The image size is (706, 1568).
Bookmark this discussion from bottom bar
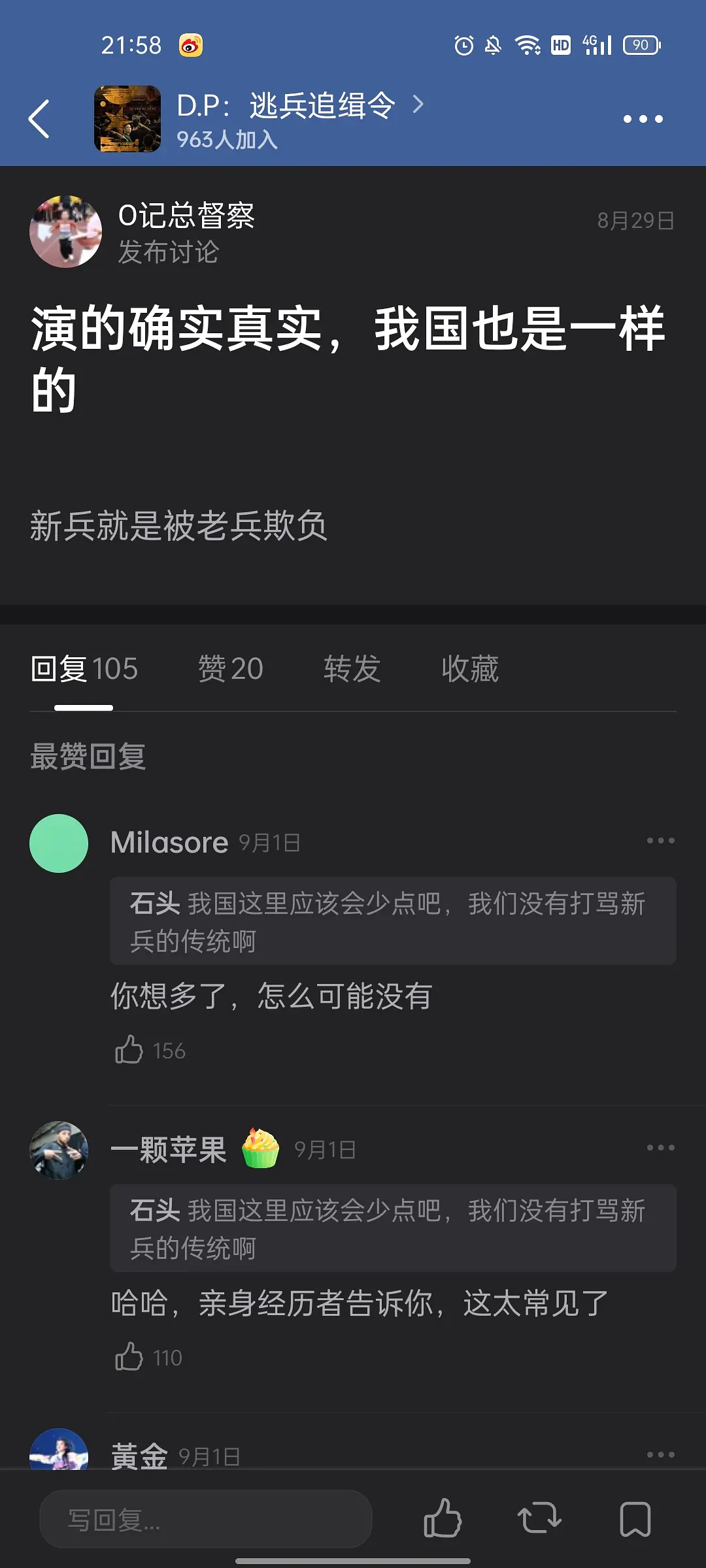[635, 1518]
